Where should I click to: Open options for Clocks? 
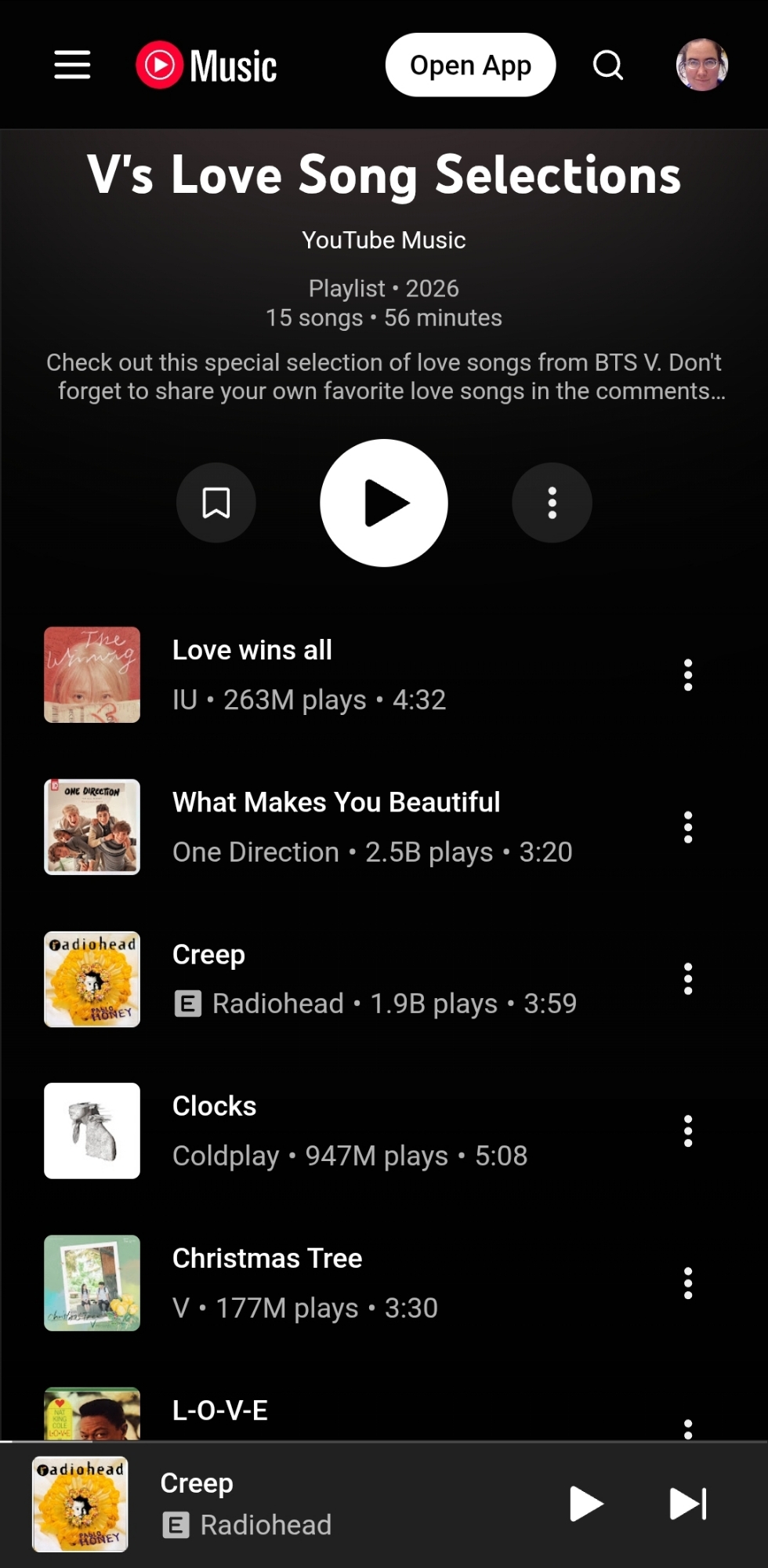pos(688,1131)
